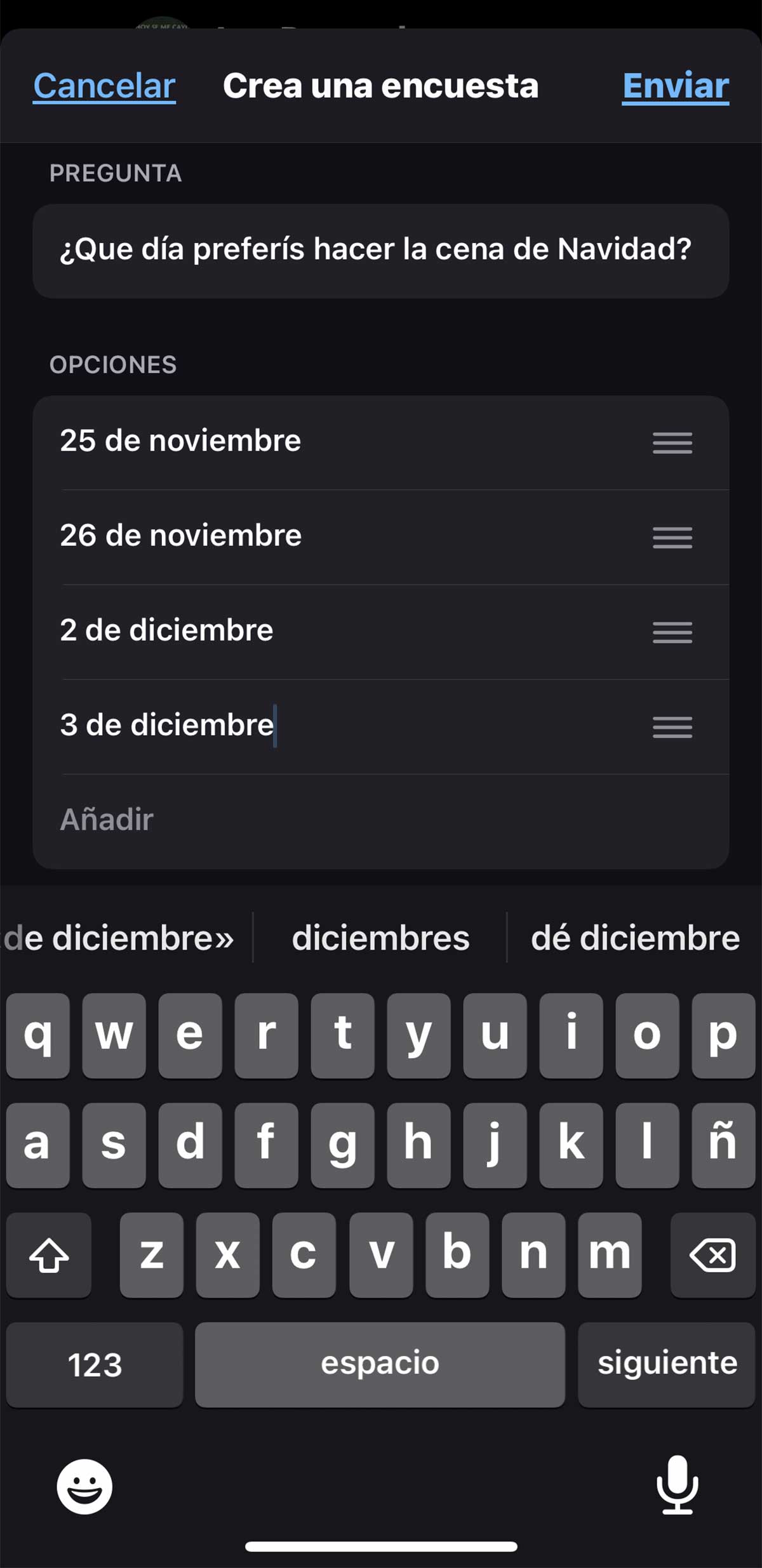Image resolution: width=762 pixels, height=1568 pixels.
Task: Start dictation with the microphone
Action: (x=677, y=1485)
